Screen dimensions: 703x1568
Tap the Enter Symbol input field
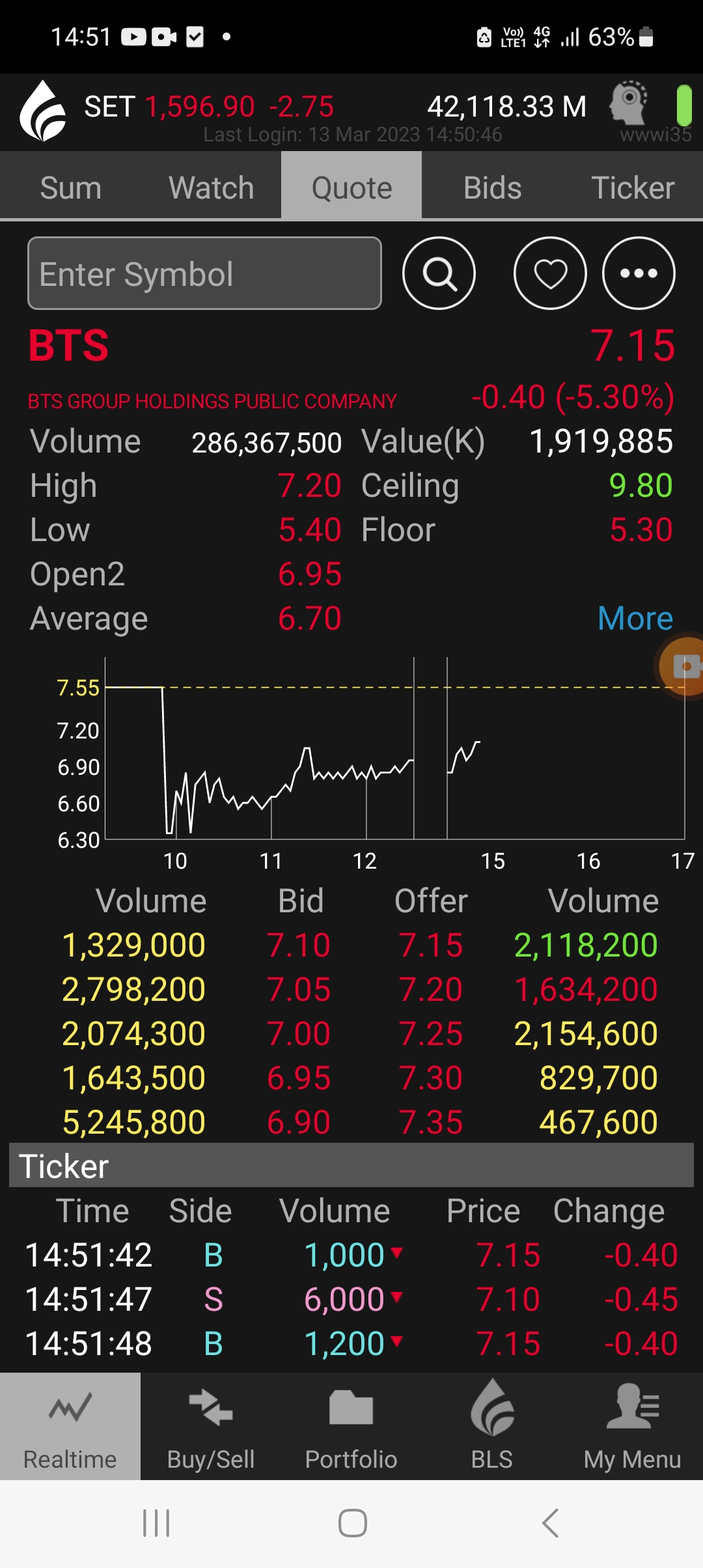pos(204,273)
